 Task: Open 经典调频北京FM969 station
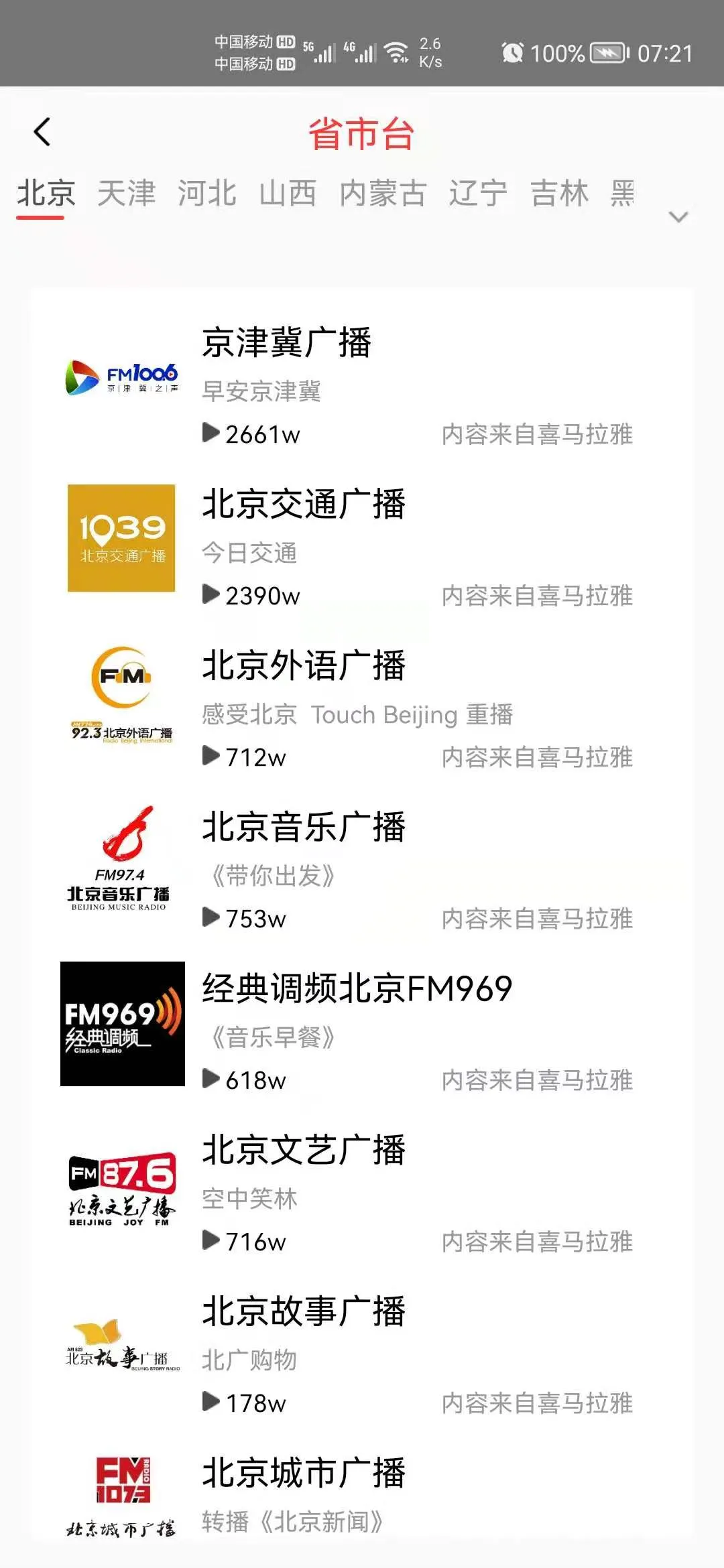click(x=362, y=1029)
